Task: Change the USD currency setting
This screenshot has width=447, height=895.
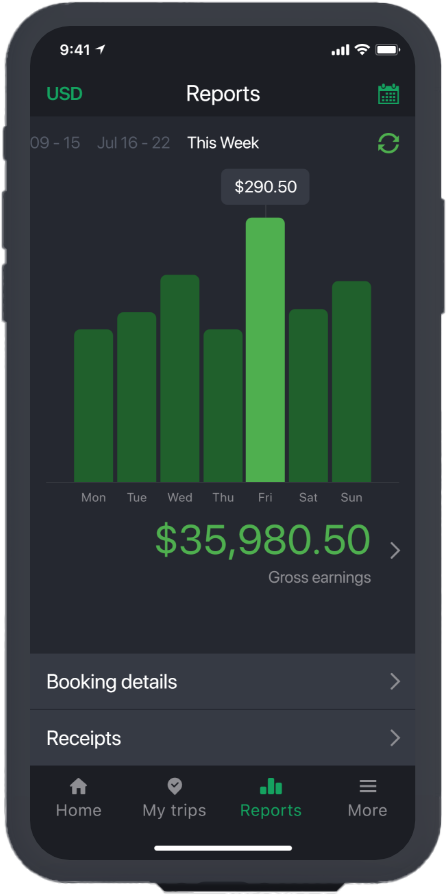Action: [x=64, y=94]
